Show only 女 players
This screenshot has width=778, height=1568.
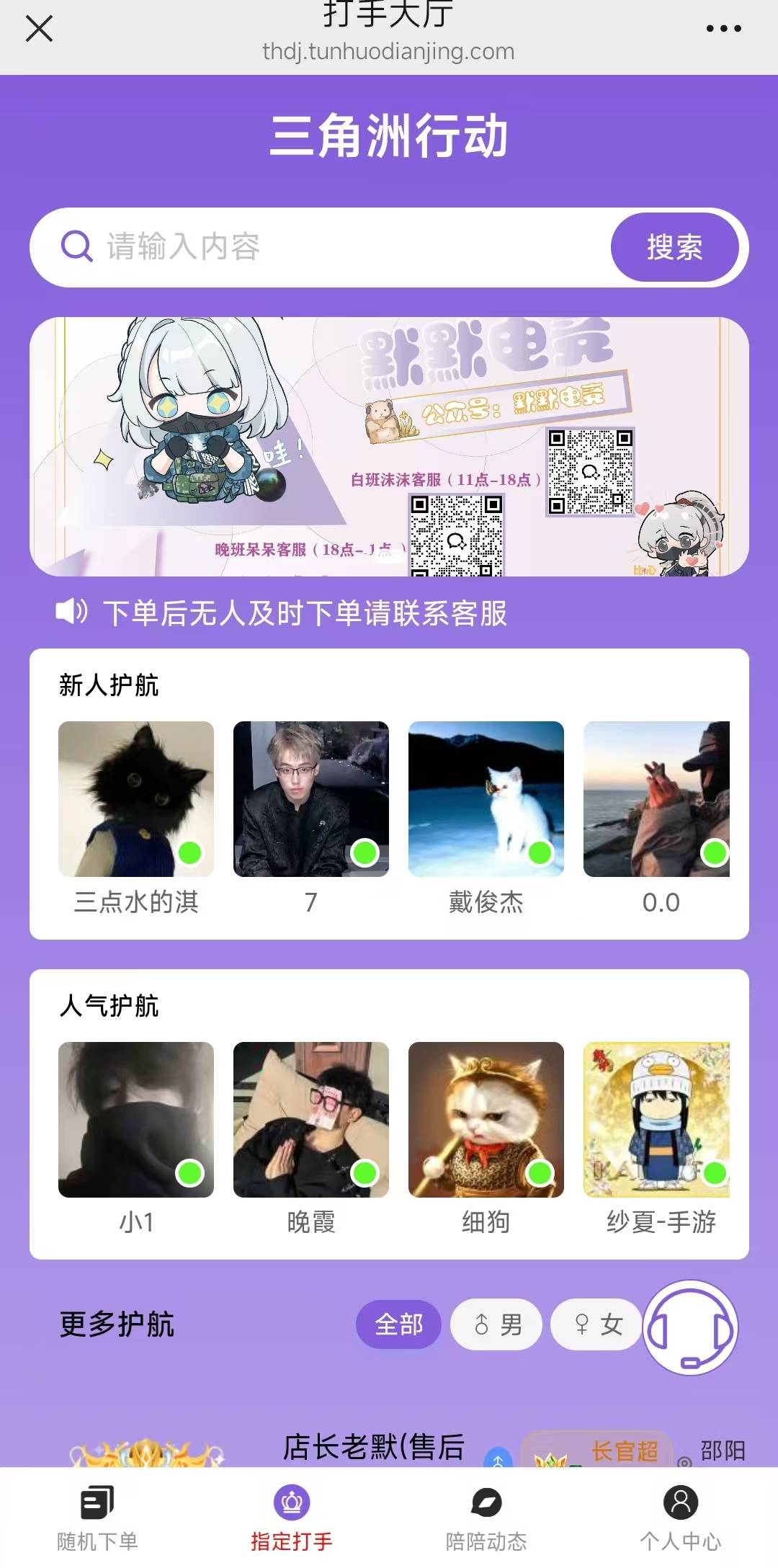pos(596,1324)
